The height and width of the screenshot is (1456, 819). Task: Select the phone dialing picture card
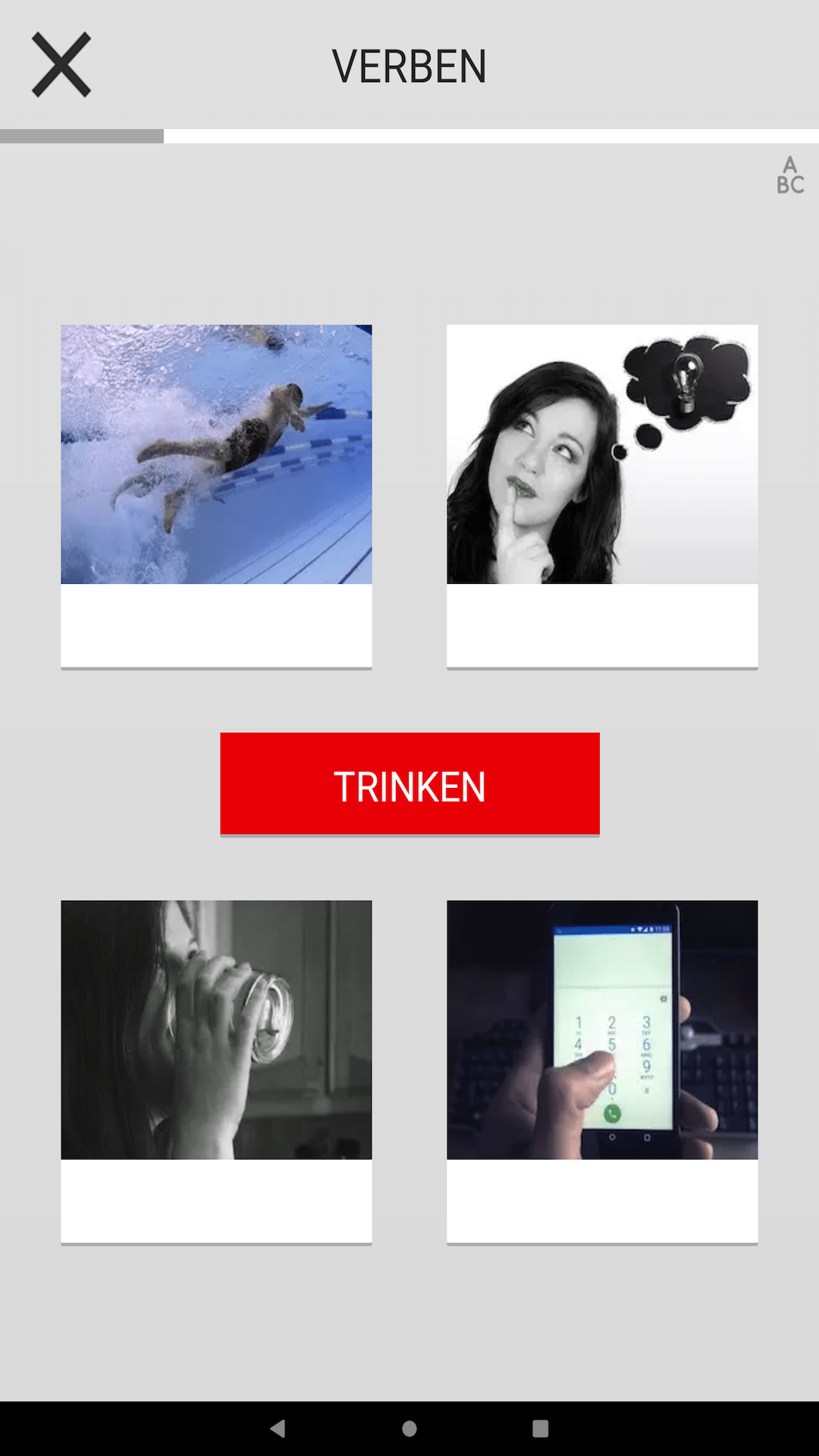click(602, 1071)
